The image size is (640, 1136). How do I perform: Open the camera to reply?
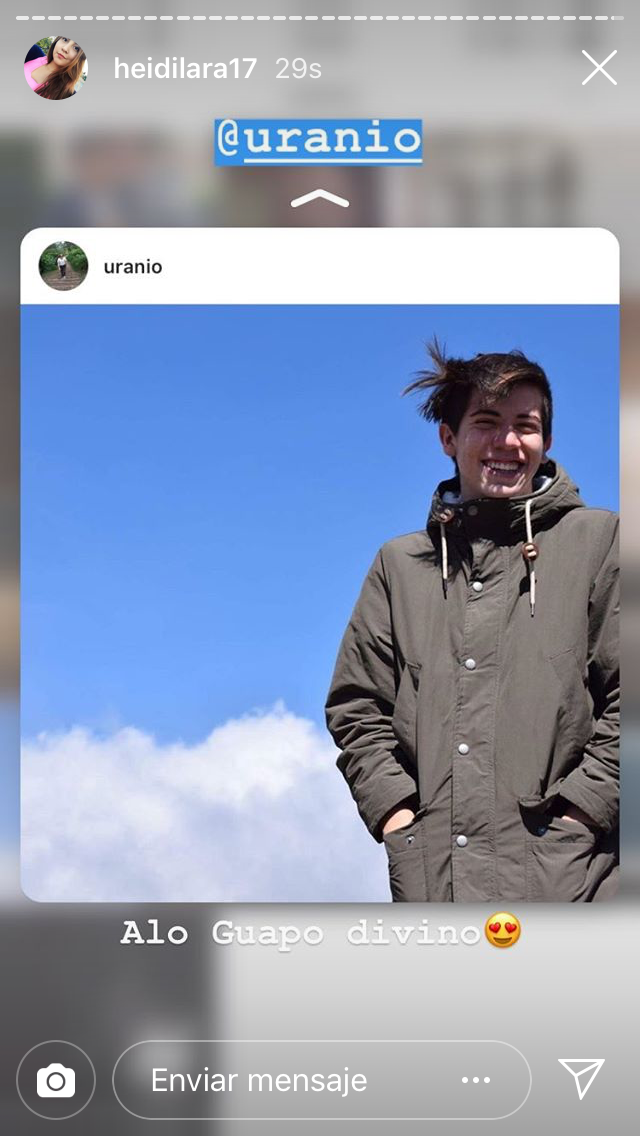(x=56, y=1080)
